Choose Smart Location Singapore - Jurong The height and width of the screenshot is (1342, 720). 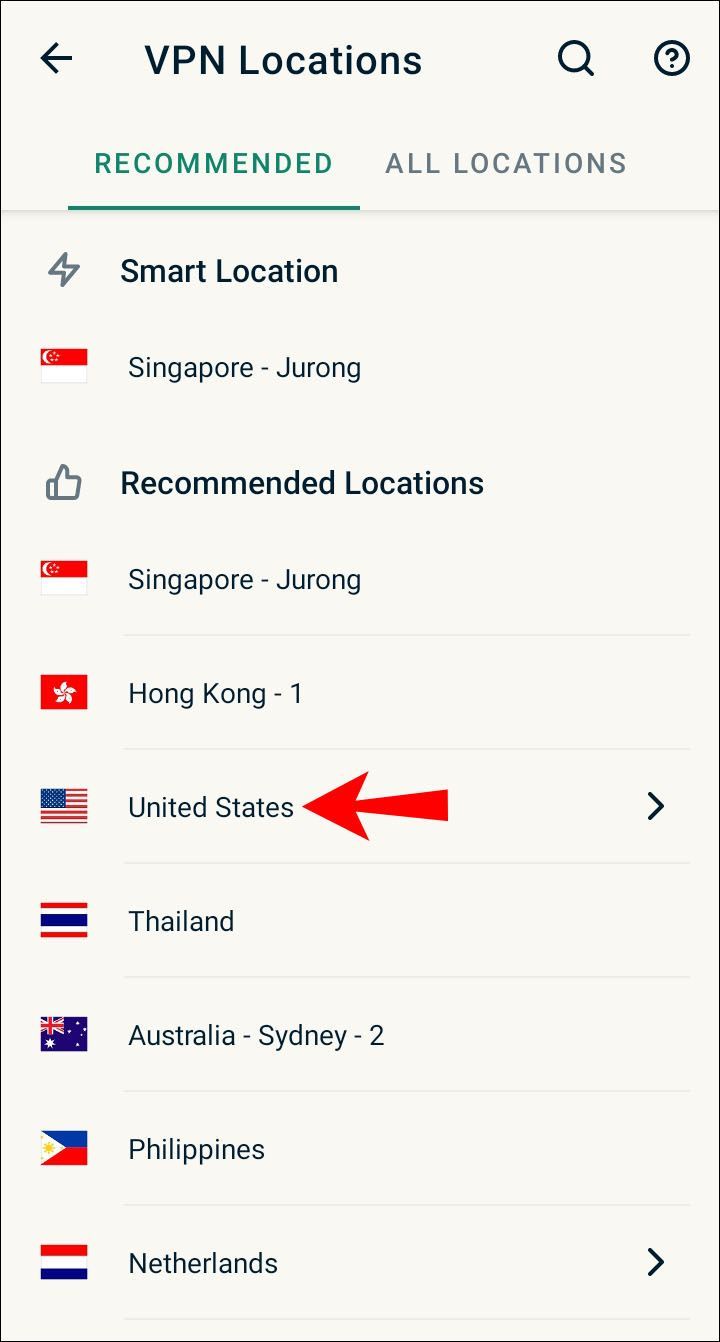360,367
